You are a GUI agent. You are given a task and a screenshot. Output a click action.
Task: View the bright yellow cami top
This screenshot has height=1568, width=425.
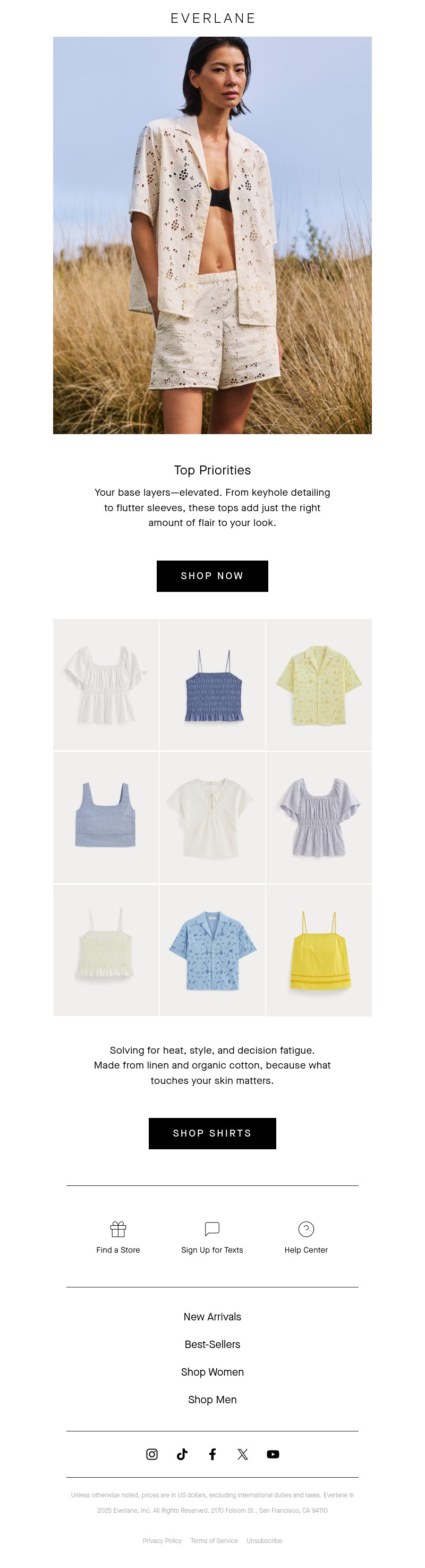click(318, 950)
